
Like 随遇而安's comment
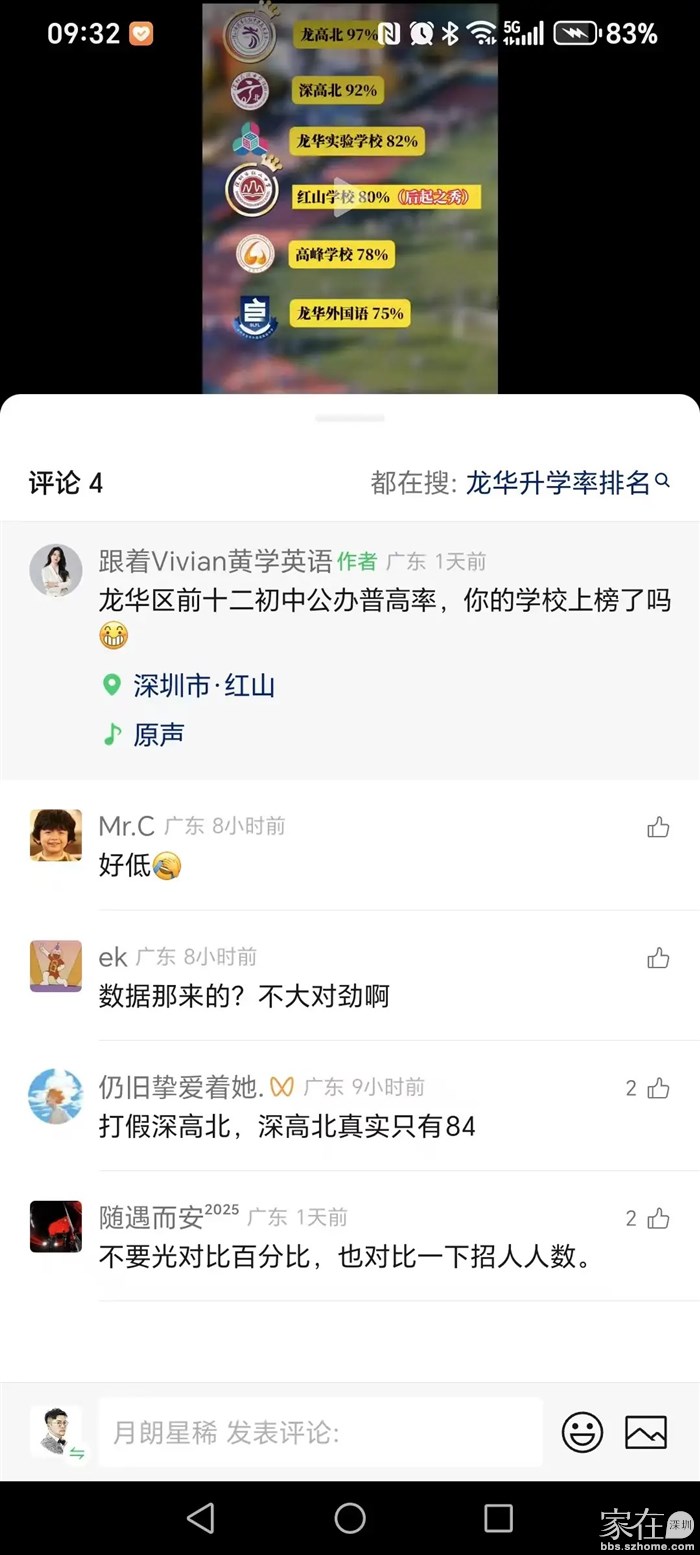coord(657,1219)
